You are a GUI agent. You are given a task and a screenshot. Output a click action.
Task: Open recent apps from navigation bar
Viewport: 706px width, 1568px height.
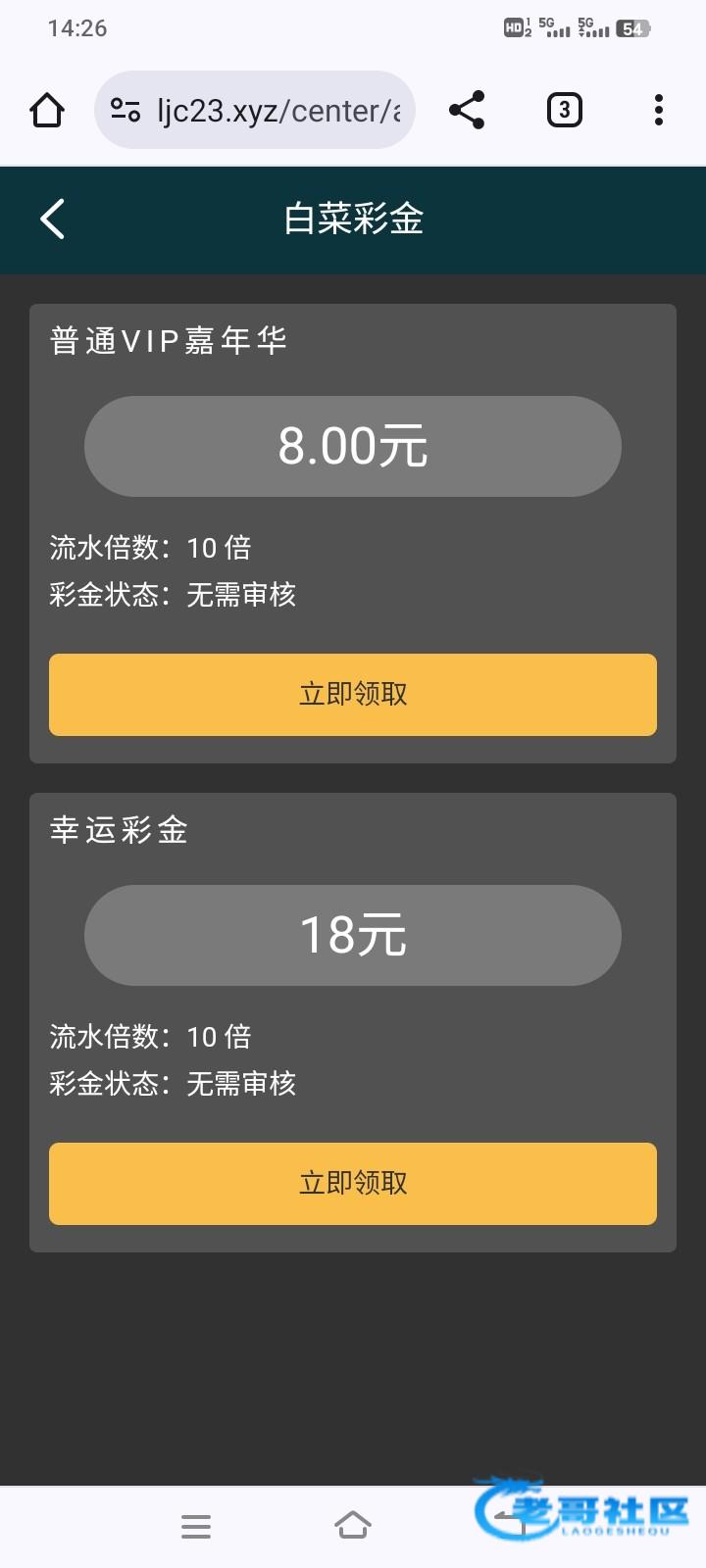pyautogui.click(x=196, y=1526)
